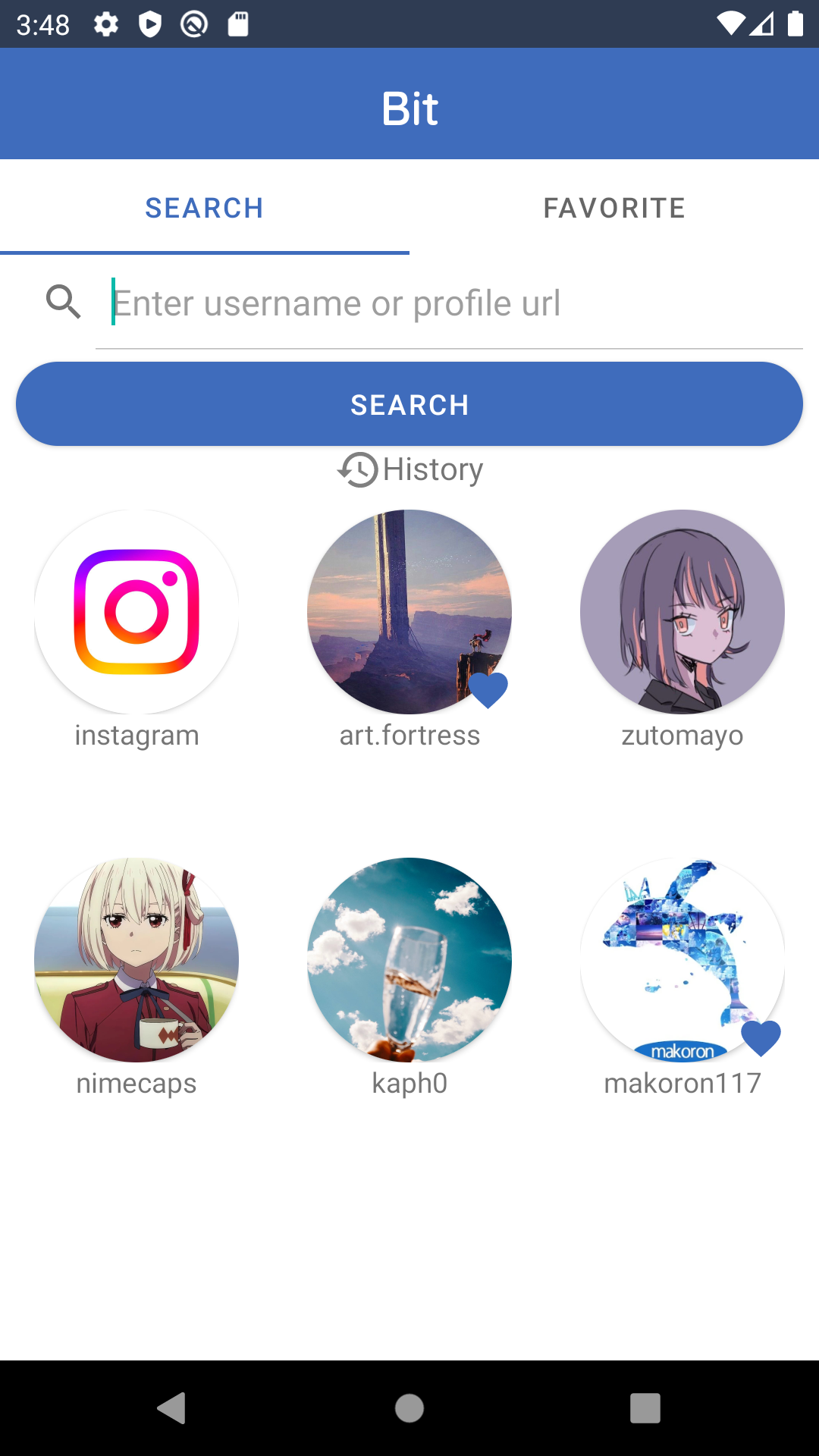Tap the blue SEARCH button
819x1456 pixels.
[409, 404]
